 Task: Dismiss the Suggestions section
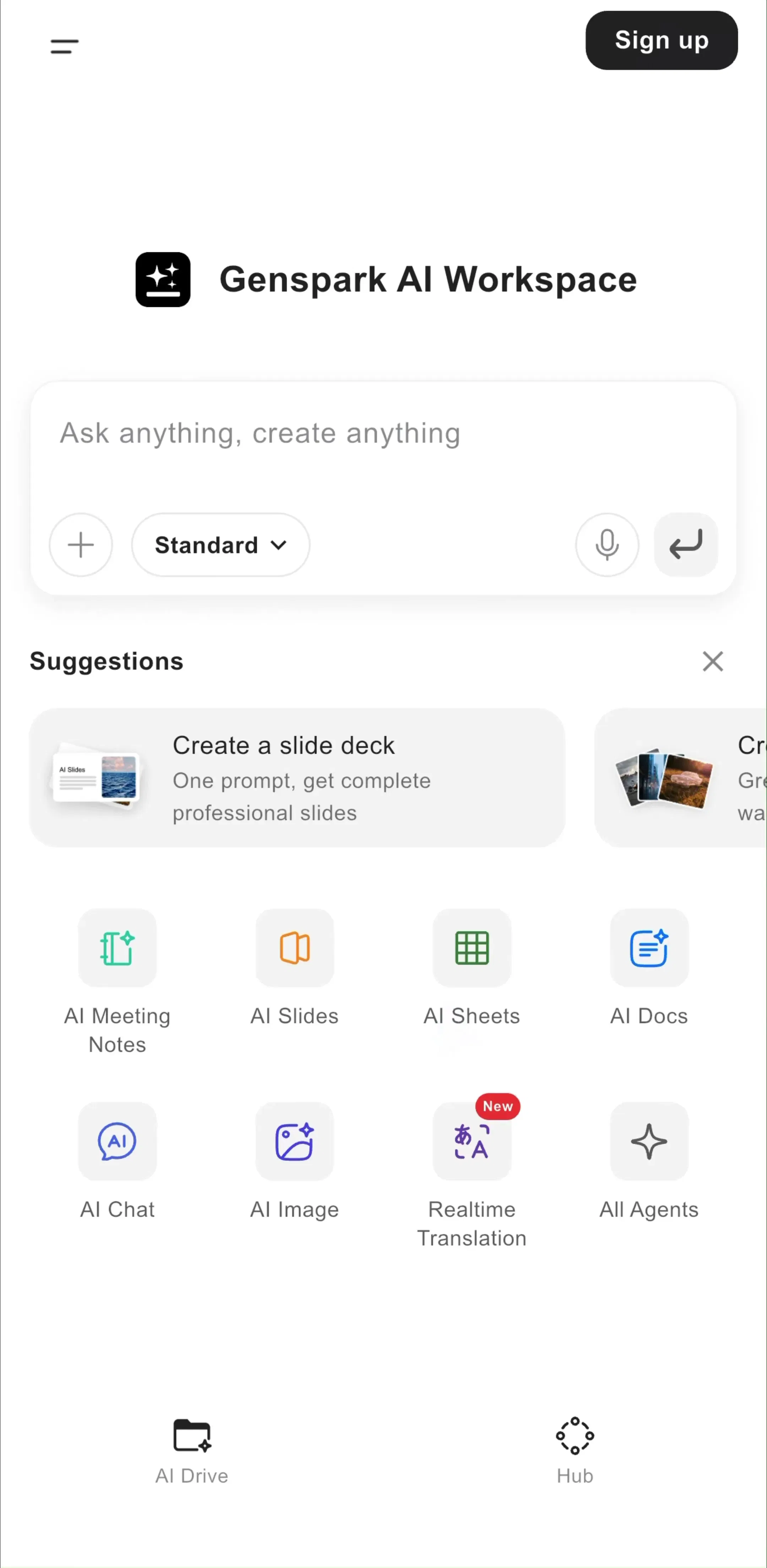[712, 661]
